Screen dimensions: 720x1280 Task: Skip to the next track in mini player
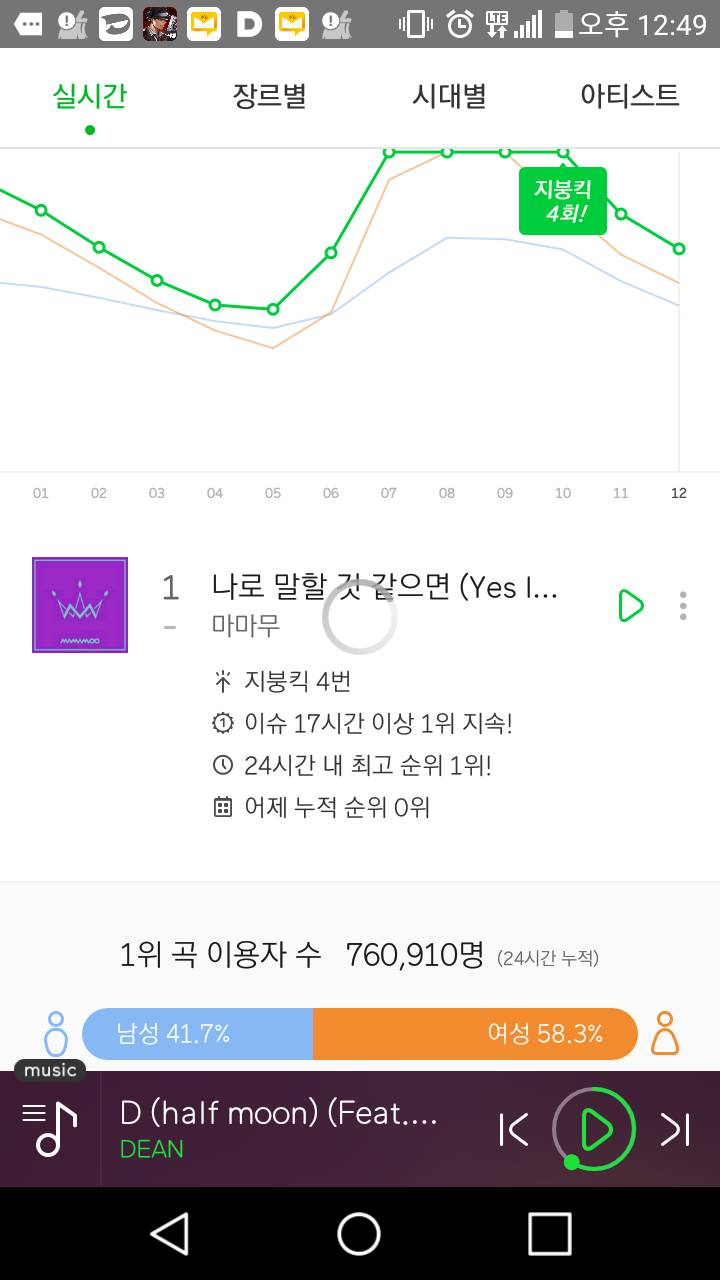[674, 1128]
